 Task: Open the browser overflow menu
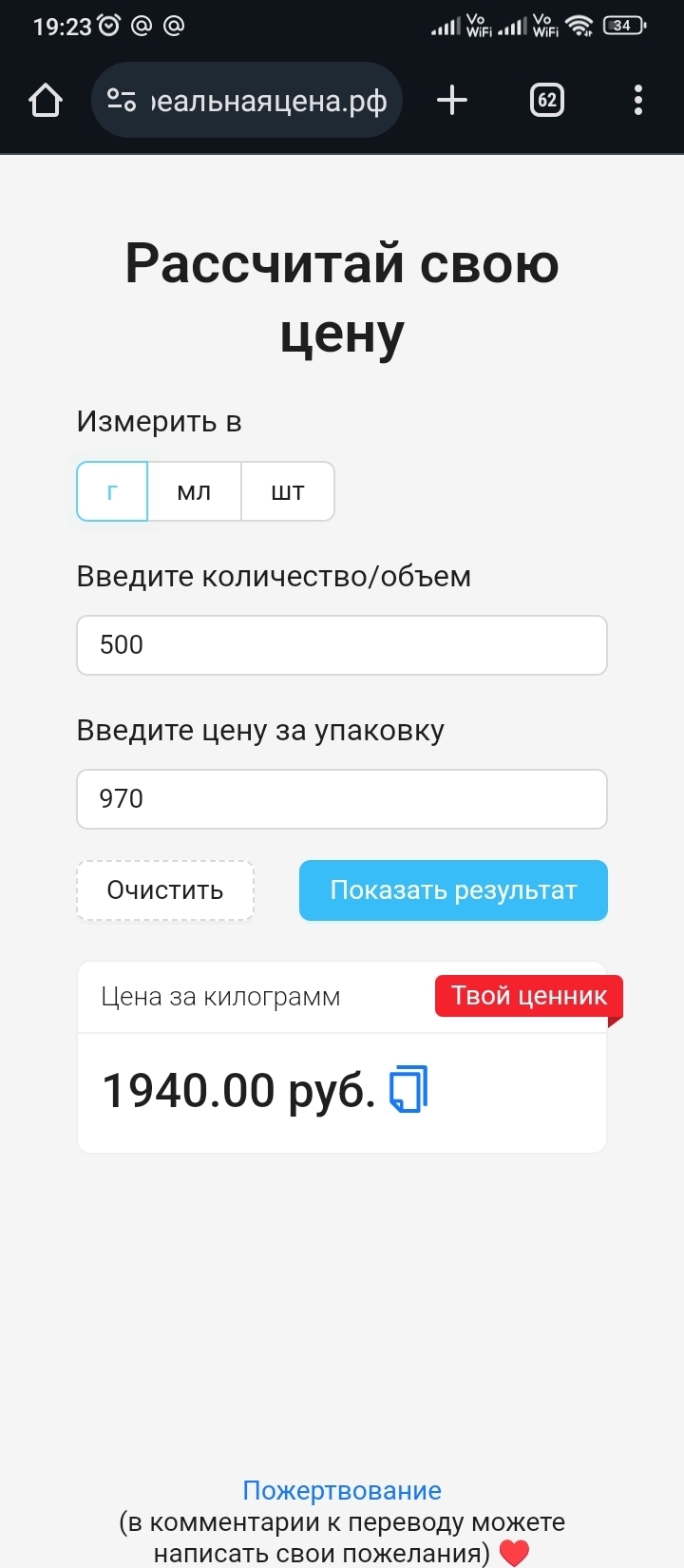637,100
